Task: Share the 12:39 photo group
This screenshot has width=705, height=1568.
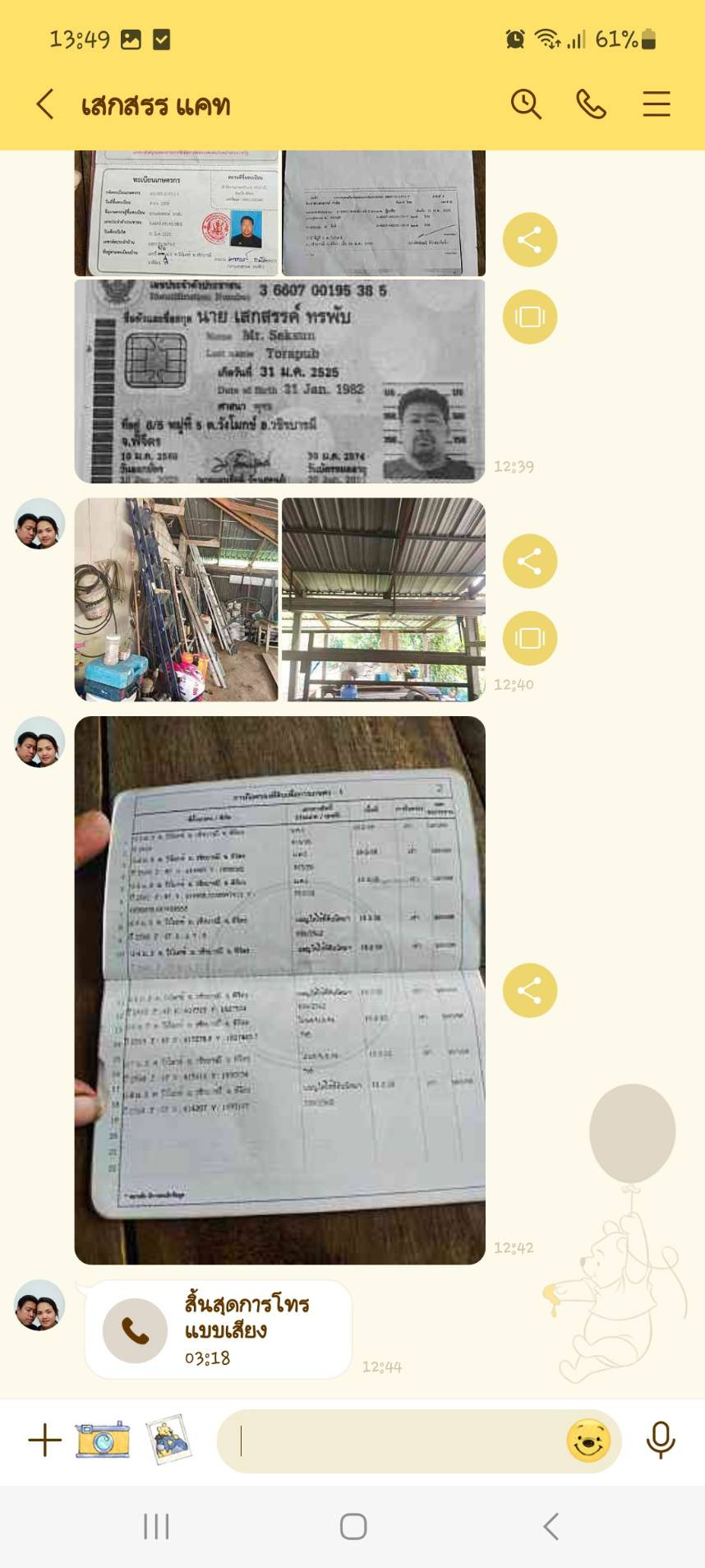Action: 529,240
